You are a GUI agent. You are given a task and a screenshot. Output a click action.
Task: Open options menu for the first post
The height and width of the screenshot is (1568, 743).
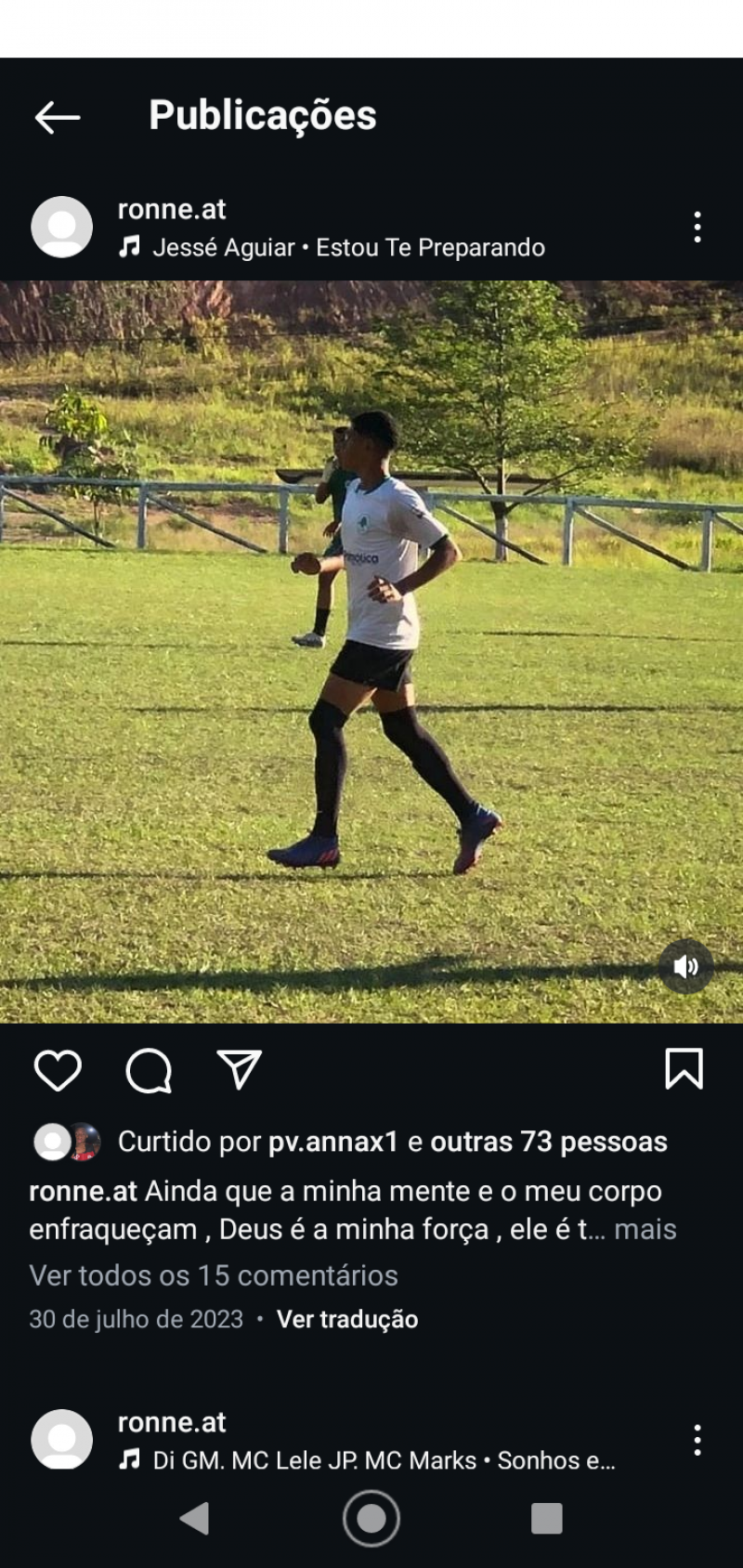(x=697, y=228)
